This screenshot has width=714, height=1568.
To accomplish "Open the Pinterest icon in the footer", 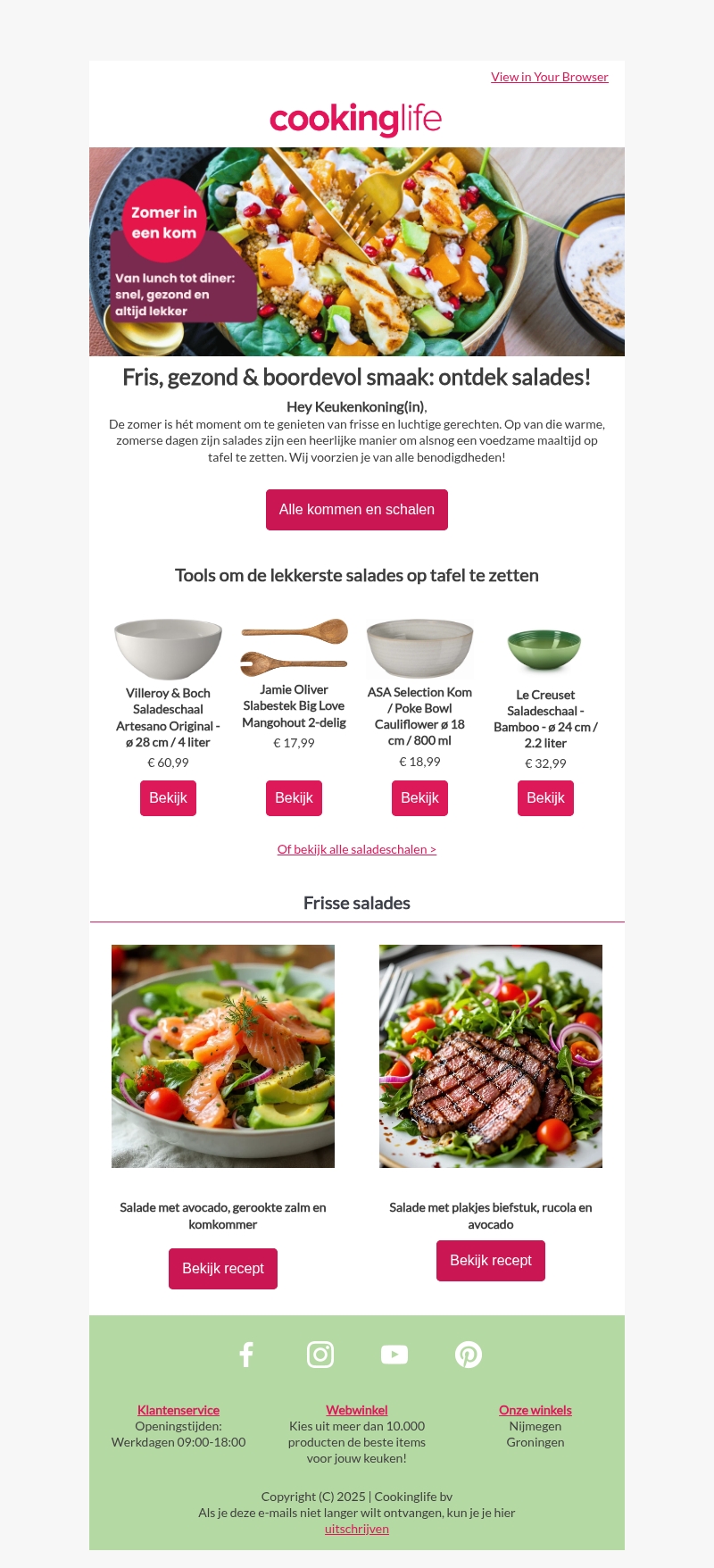I will pyautogui.click(x=469, y=1355).
